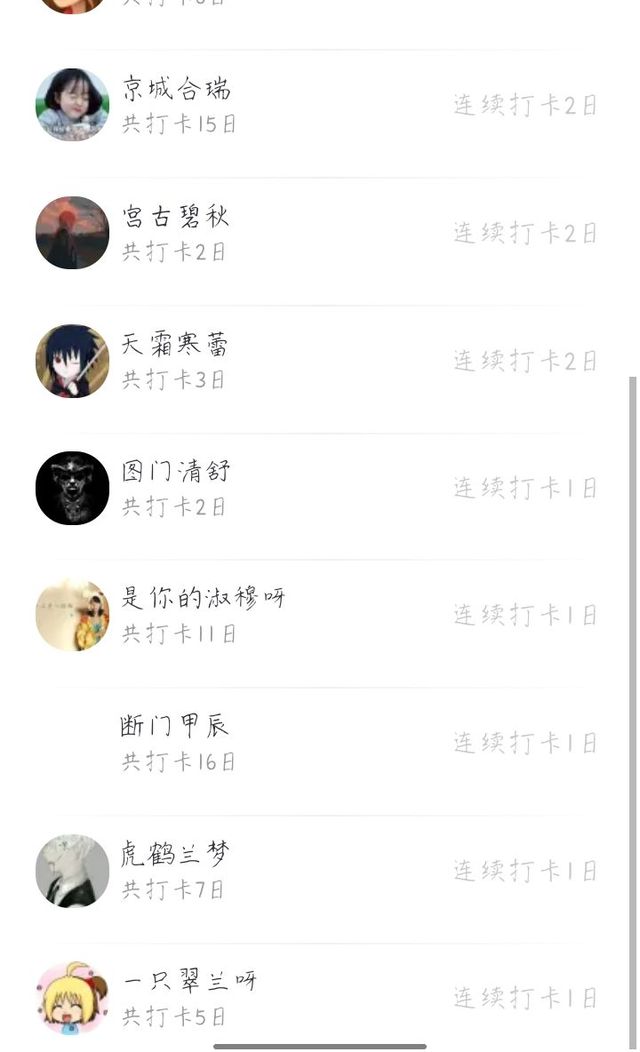View 图门清舒's check-in record
640x1052 pixels.
[x=315, y=488]
